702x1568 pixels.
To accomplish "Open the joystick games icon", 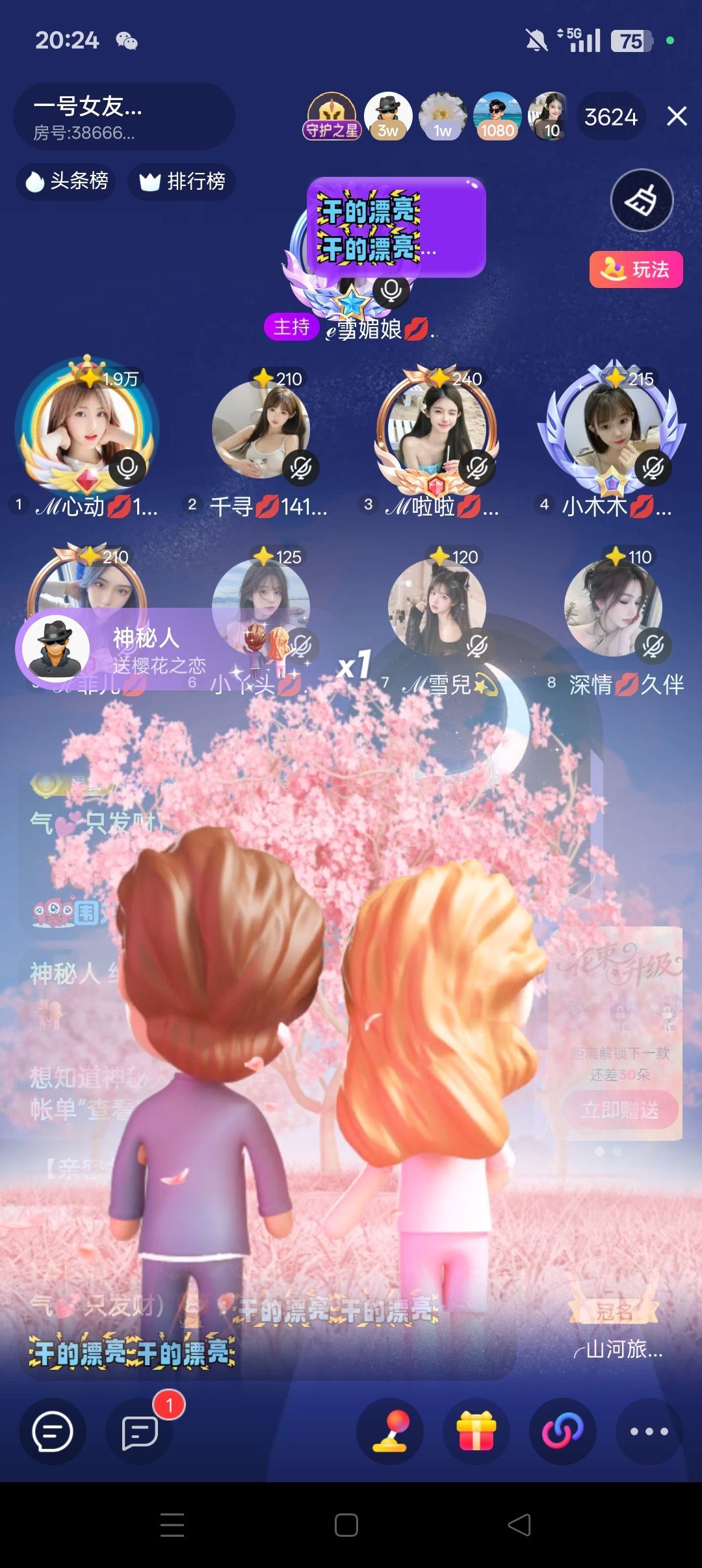I will (x=390, y=1431).
